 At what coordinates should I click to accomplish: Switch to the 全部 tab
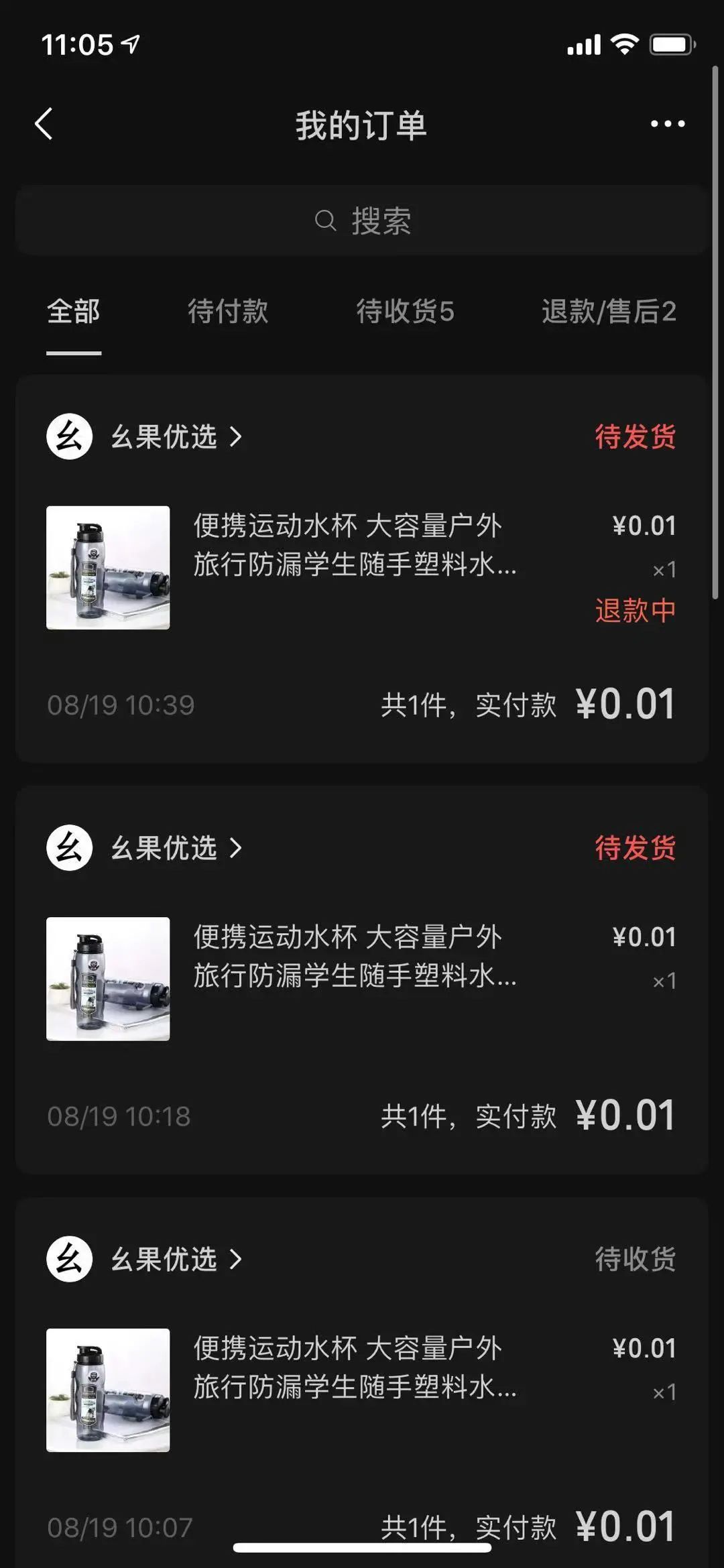(74, 312)
